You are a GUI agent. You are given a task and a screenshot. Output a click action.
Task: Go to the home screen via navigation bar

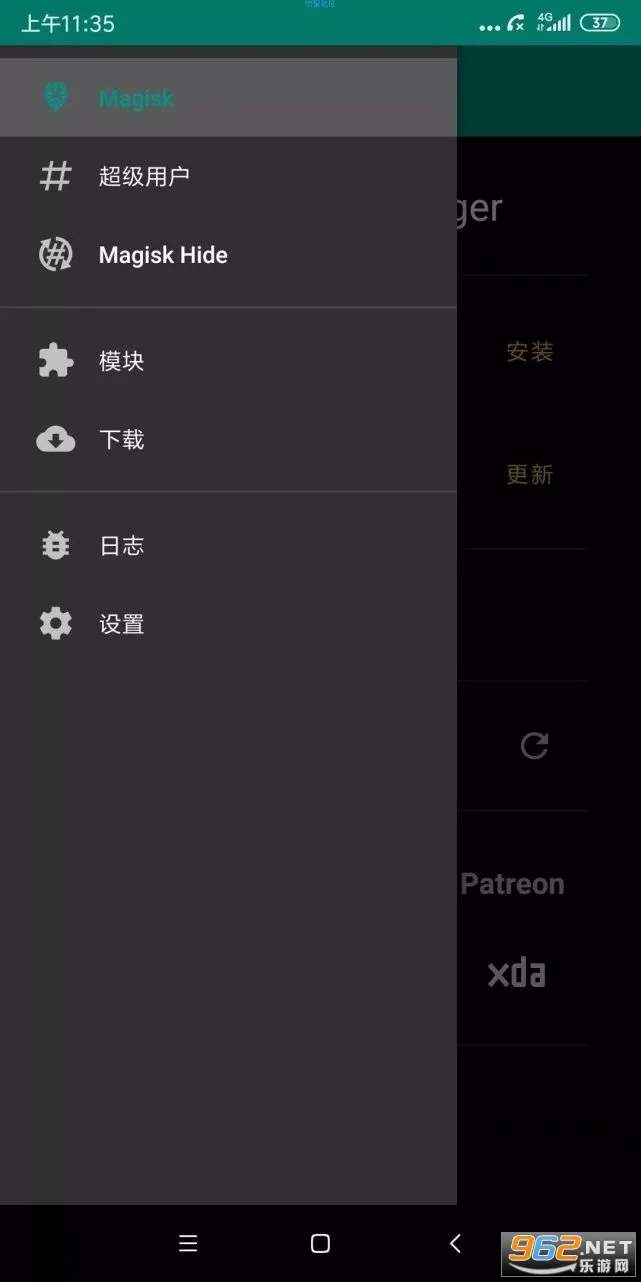(x=320, y=1243)
